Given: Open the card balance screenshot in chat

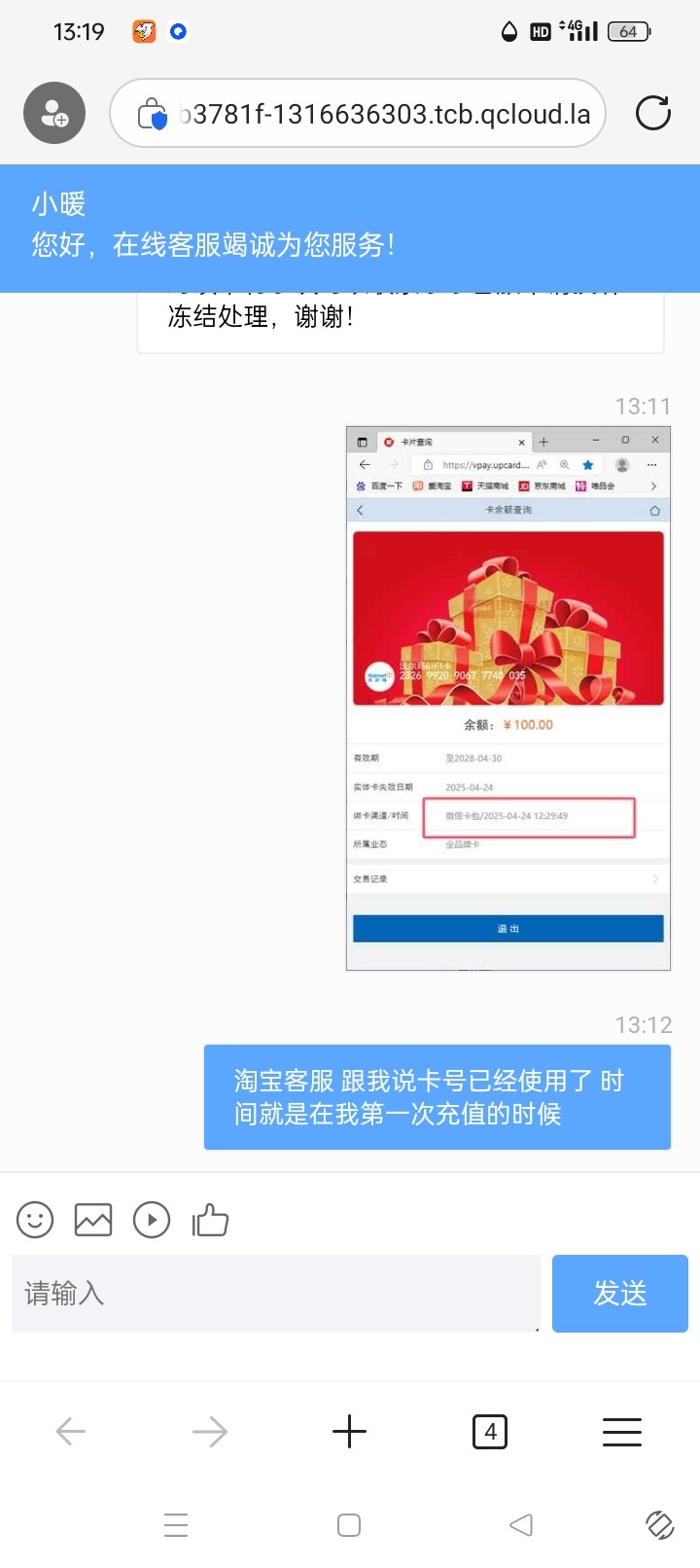Looking at the screenshot, I should tap(507, 697).
